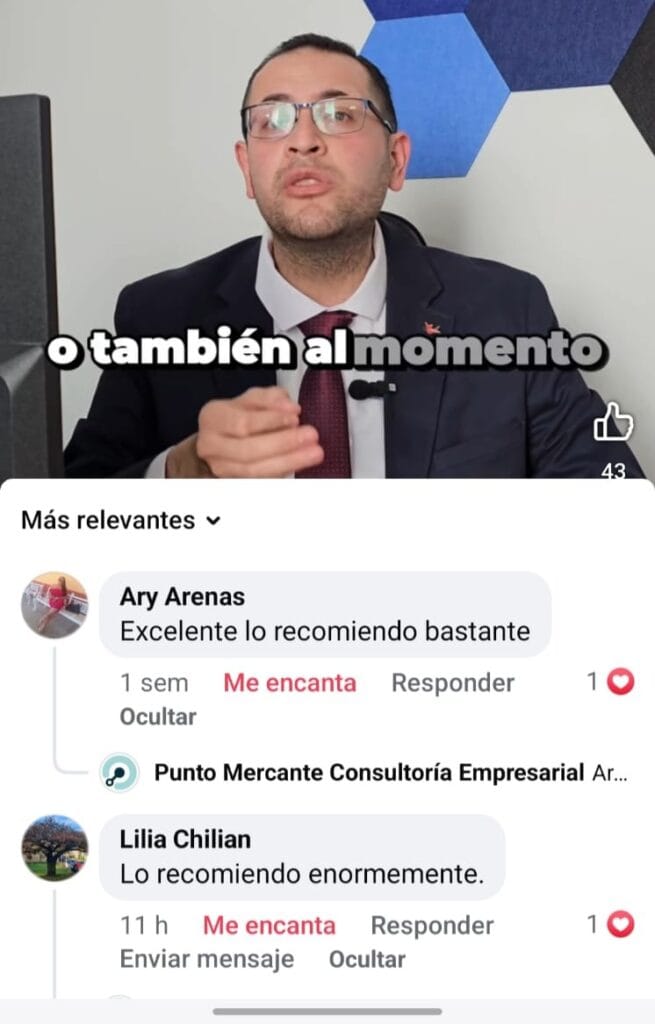The width and height of the screenshot is (655, 1024).
Task: Open Ary Arenas's name link
Action: point(182,597)
